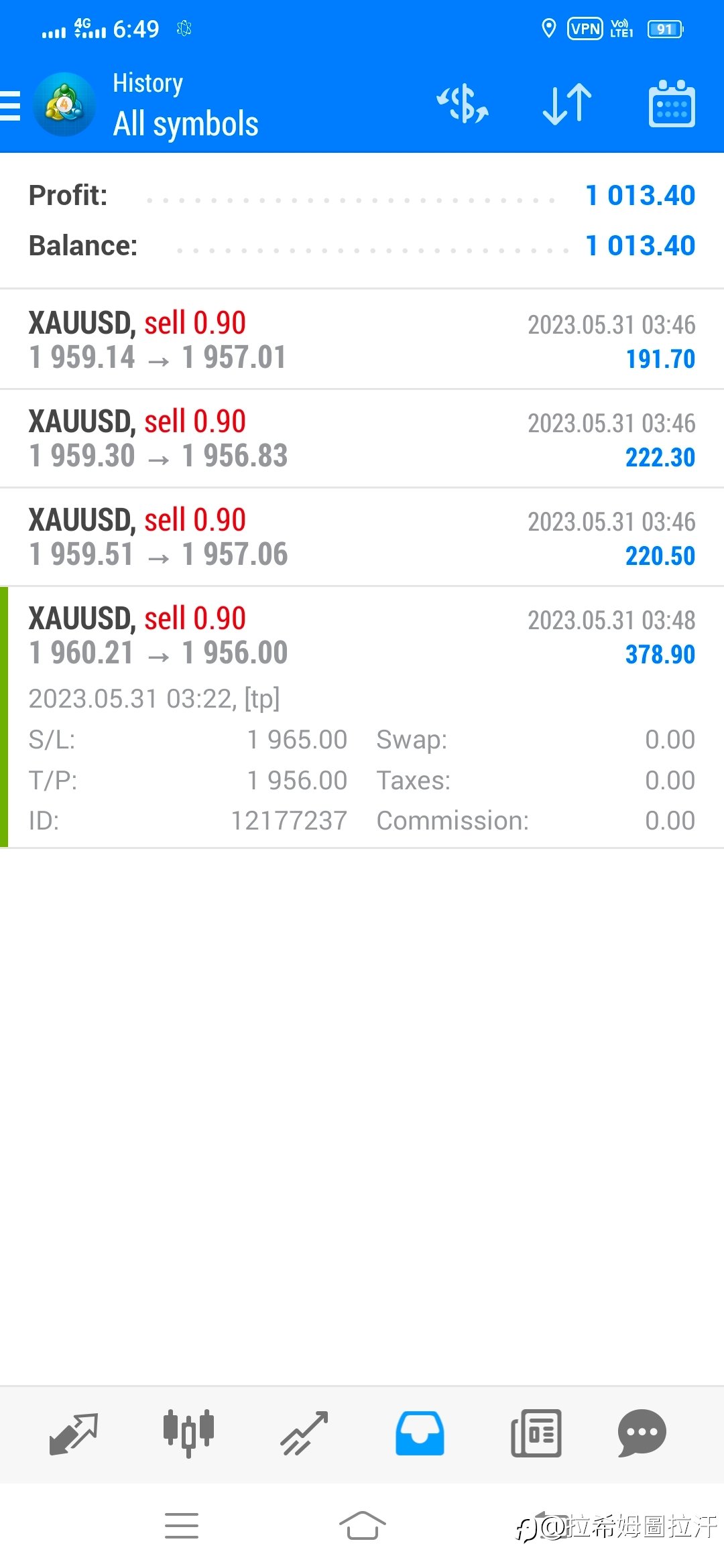Viewport: 724px width, 1568px height.
Task: Open the calendar date range picker
Action: coord(672,104)
